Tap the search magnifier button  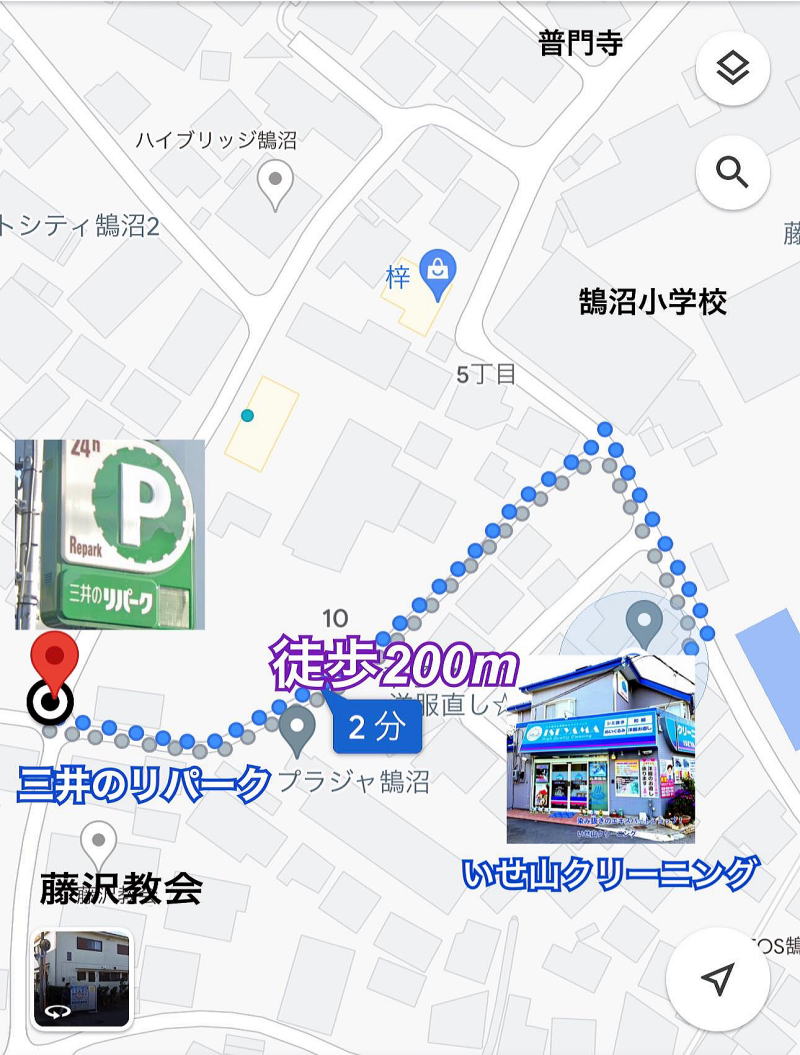tap(732, 173)
